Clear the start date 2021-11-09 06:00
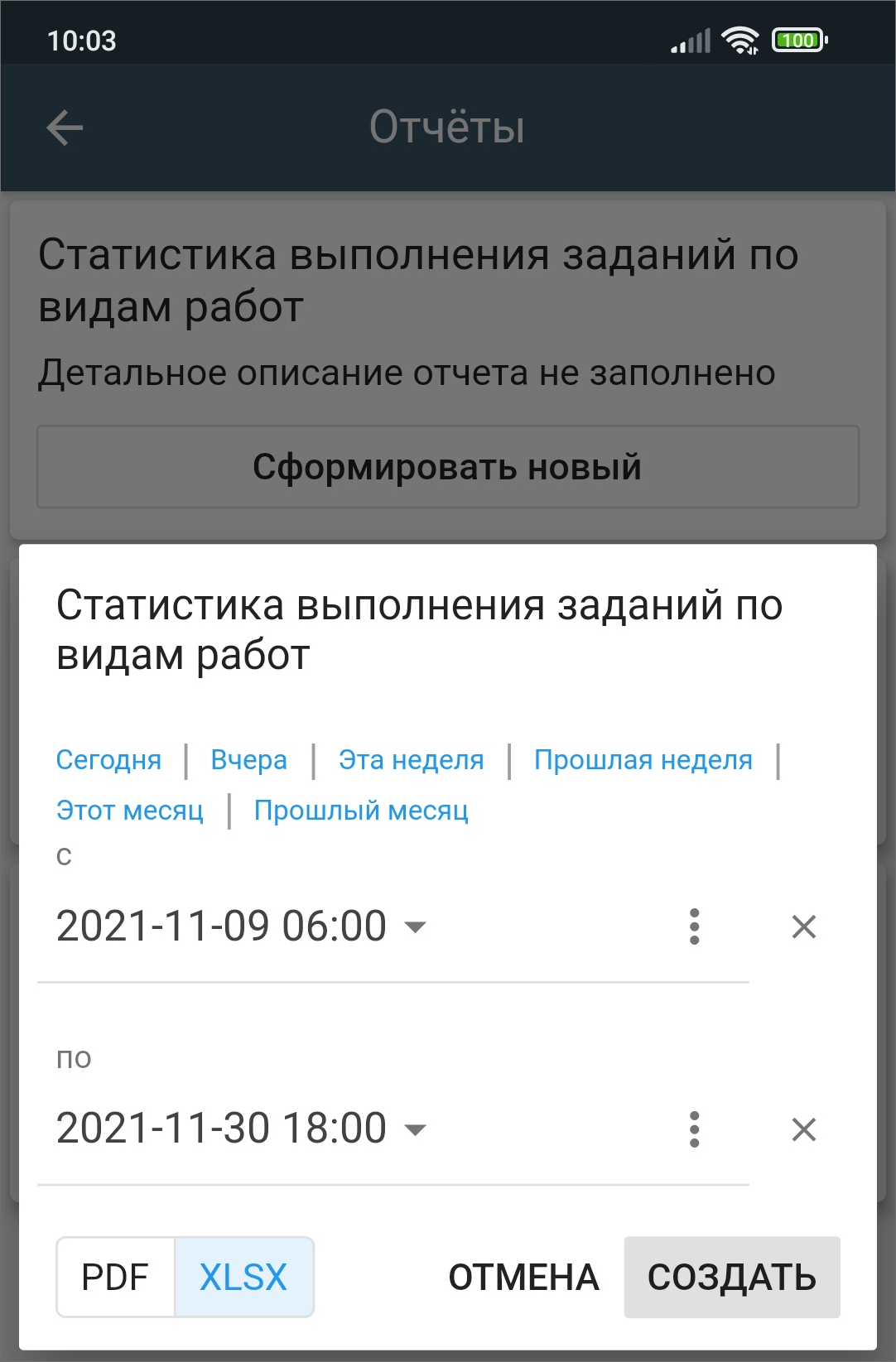Screen dimensions: 896x1362 tap(803, 926)
